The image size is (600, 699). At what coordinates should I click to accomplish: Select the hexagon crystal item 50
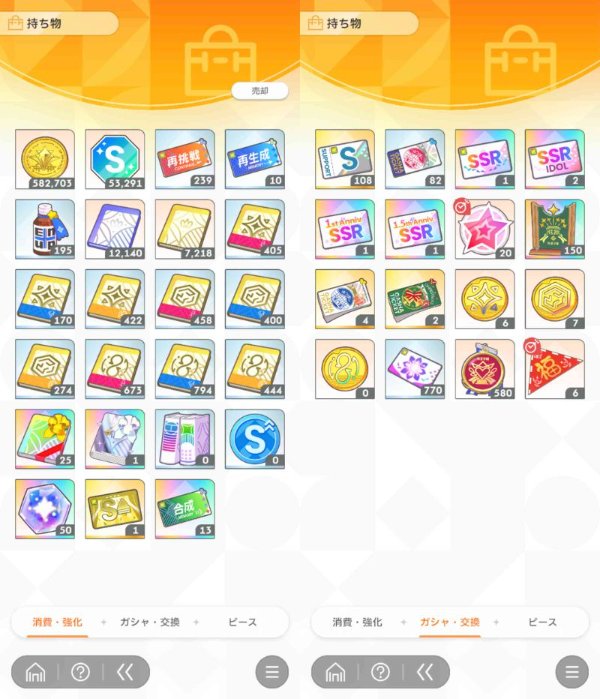[45, 508]
